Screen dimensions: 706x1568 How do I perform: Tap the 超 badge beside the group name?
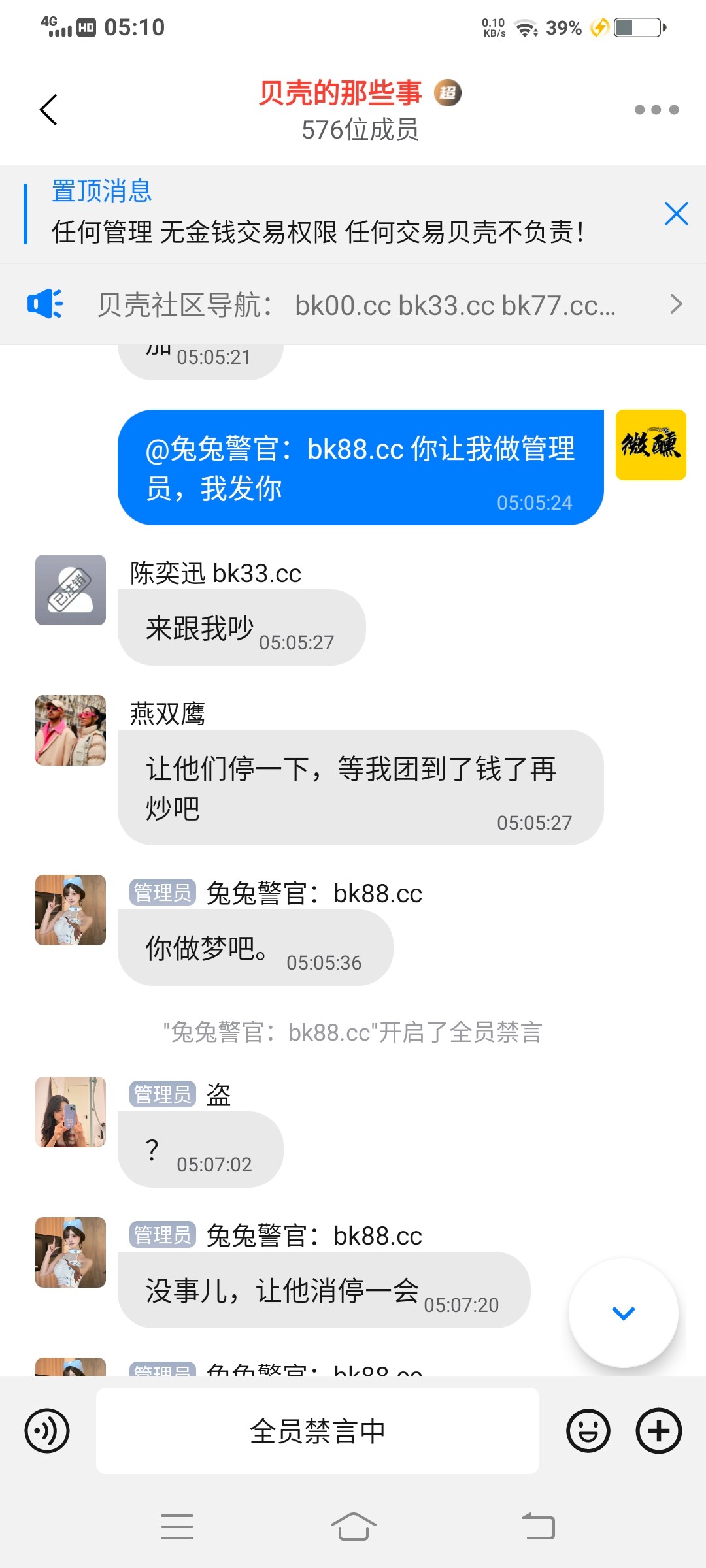(448, 93)
